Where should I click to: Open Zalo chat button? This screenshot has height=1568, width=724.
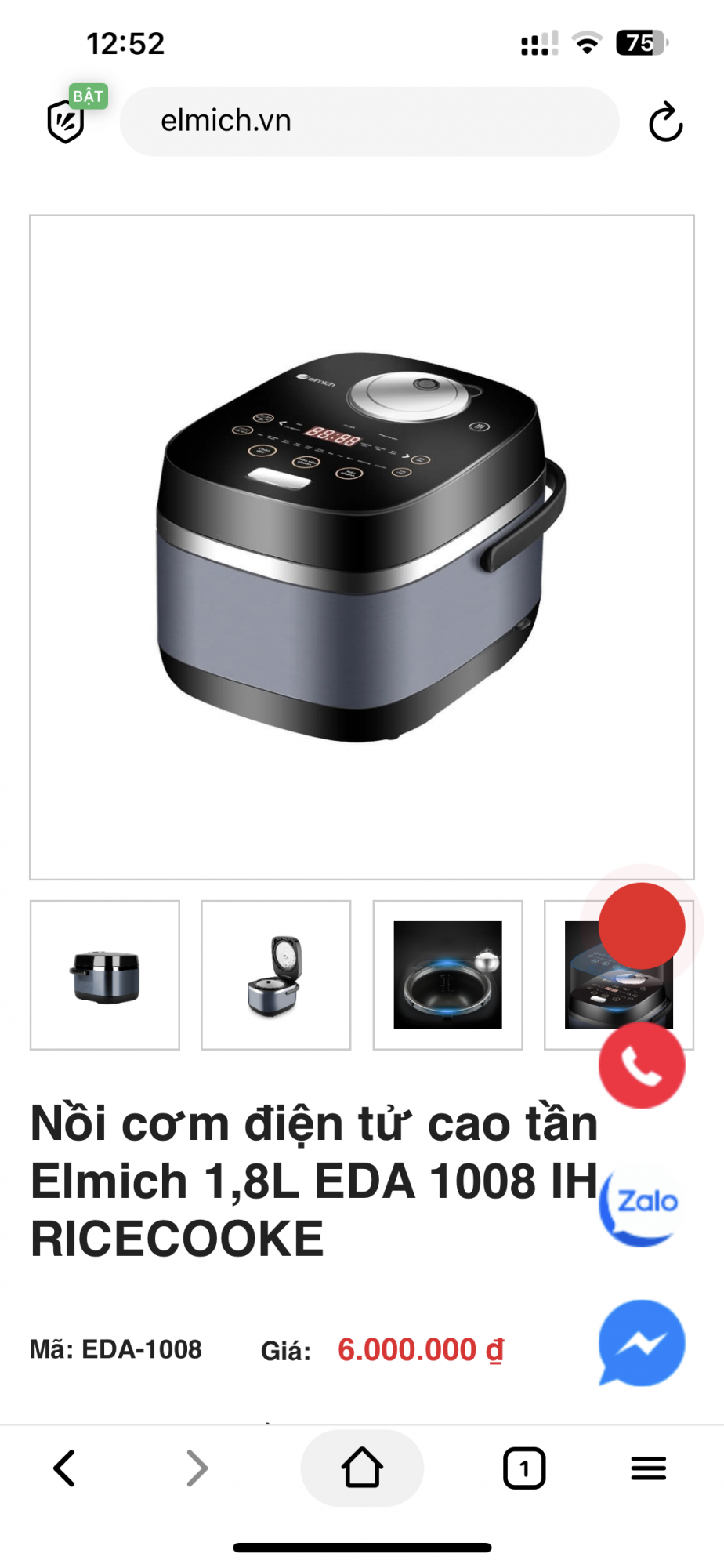[x=642, y=1203]
